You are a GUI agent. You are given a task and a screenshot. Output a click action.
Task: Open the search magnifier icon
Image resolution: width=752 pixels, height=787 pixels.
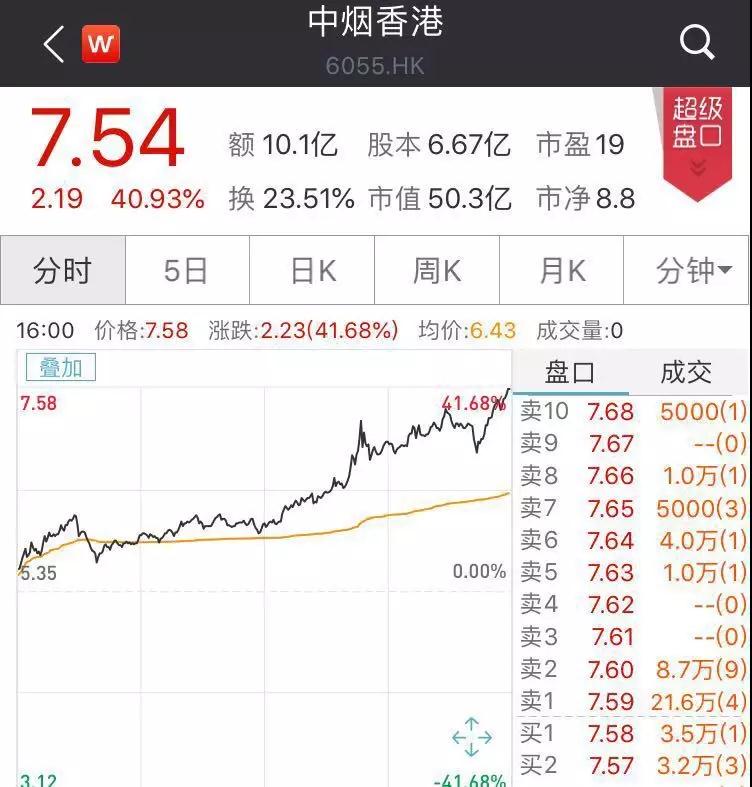click(697, 43)
